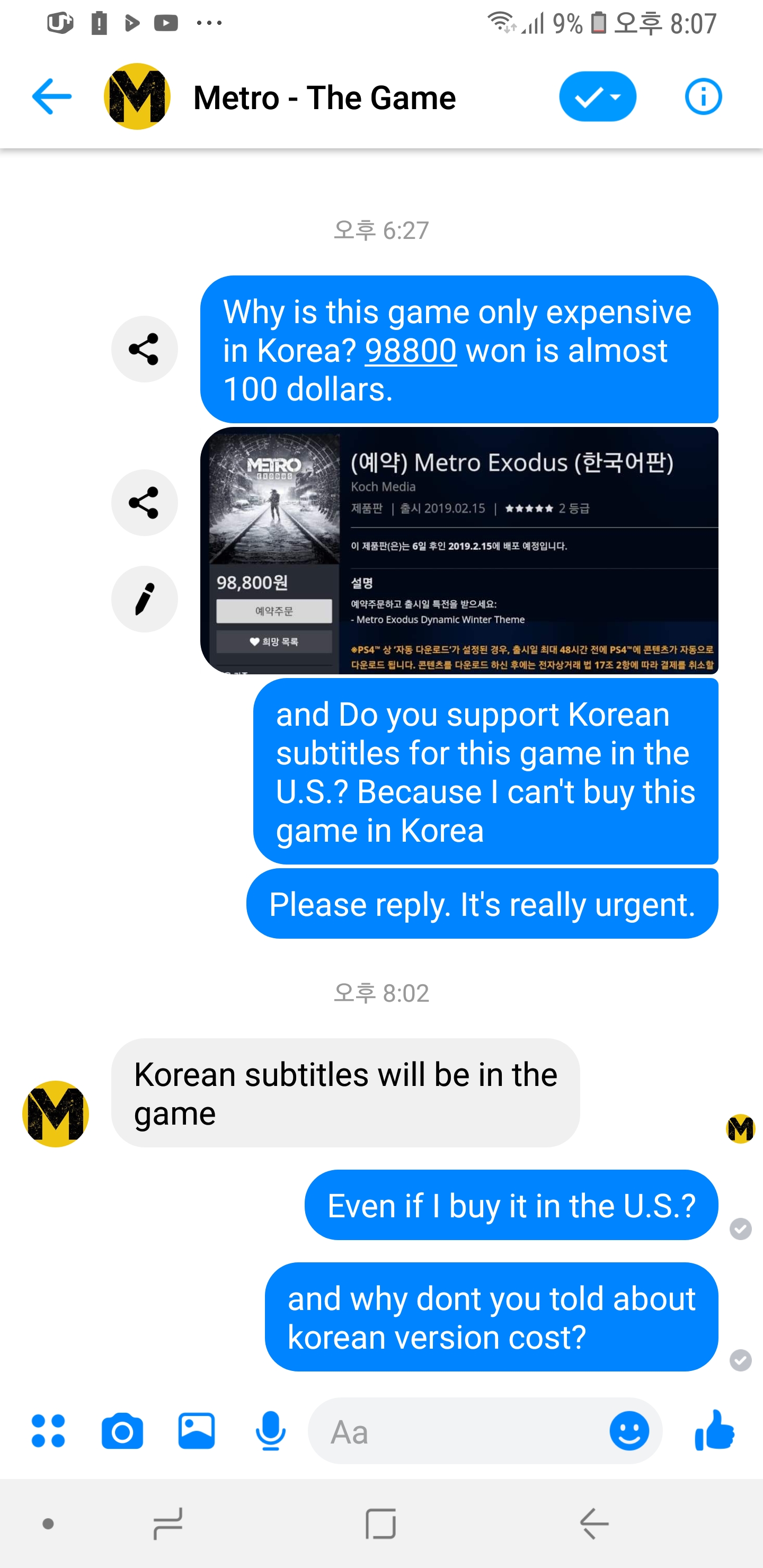Open the camera to take a photo
The image size is (763, 1568).
click(x=122, y=1430)
